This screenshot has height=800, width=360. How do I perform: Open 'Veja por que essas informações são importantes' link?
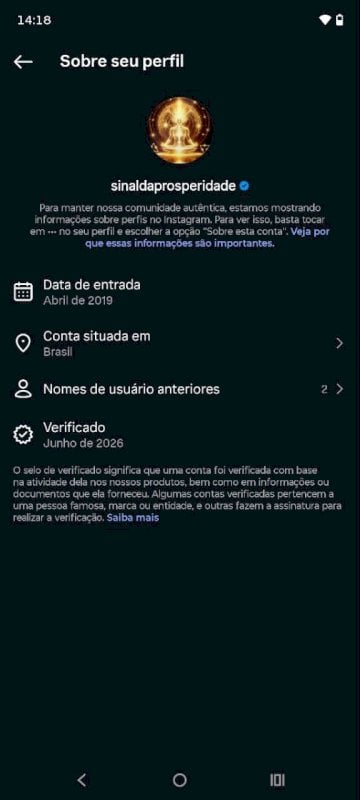point(208,237)
